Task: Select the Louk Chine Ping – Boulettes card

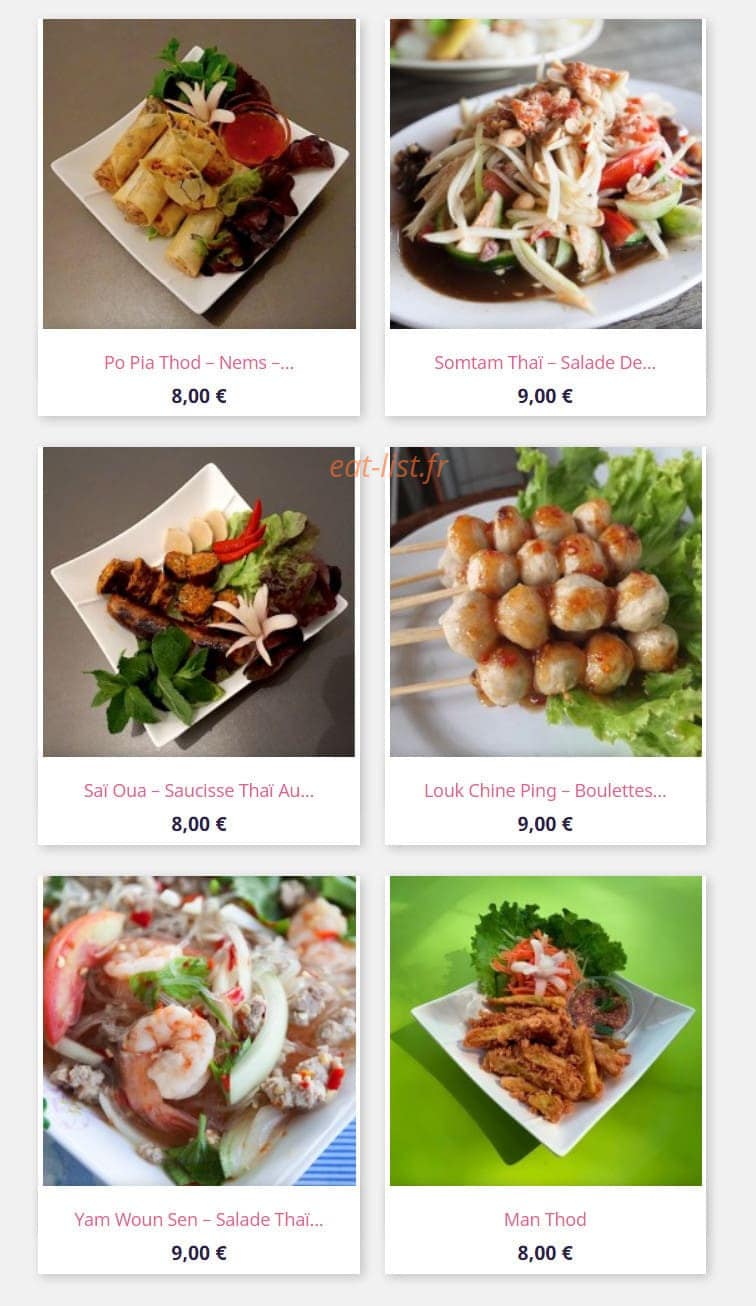Action: 545,645
